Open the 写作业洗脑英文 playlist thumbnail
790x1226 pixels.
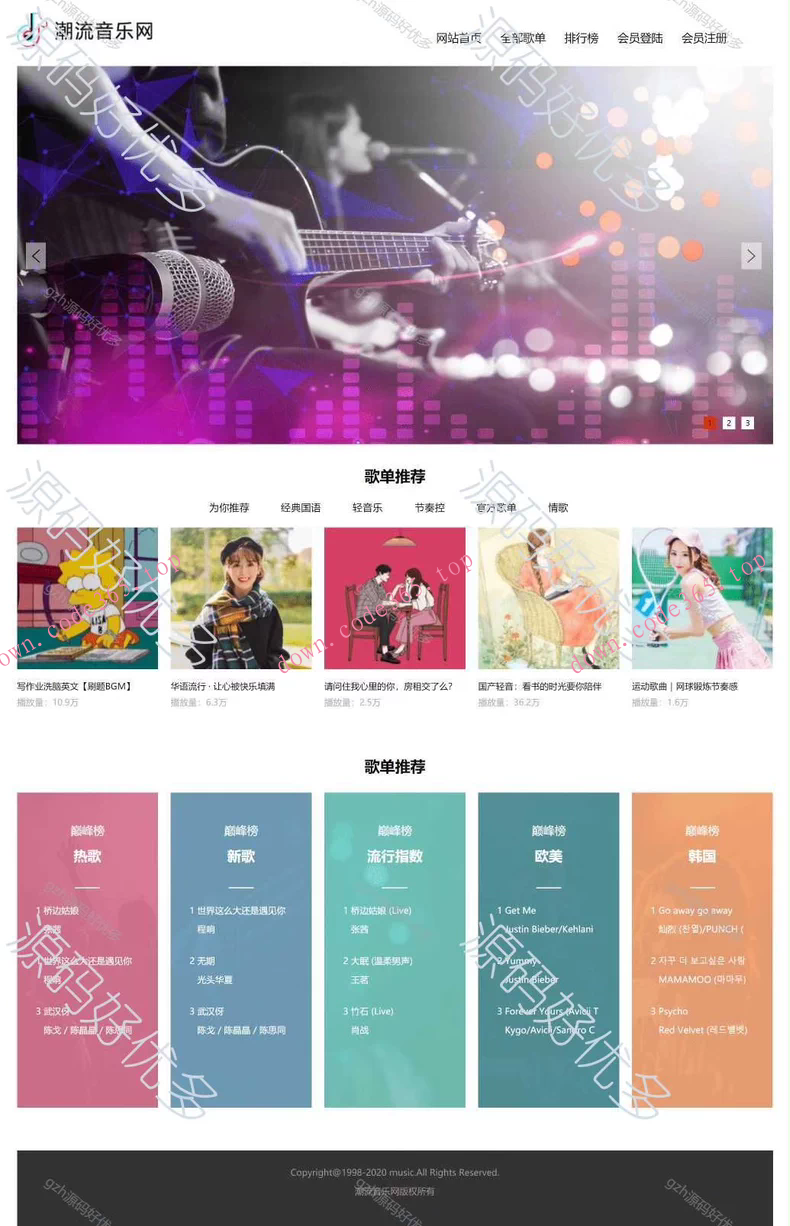[87, 597]
